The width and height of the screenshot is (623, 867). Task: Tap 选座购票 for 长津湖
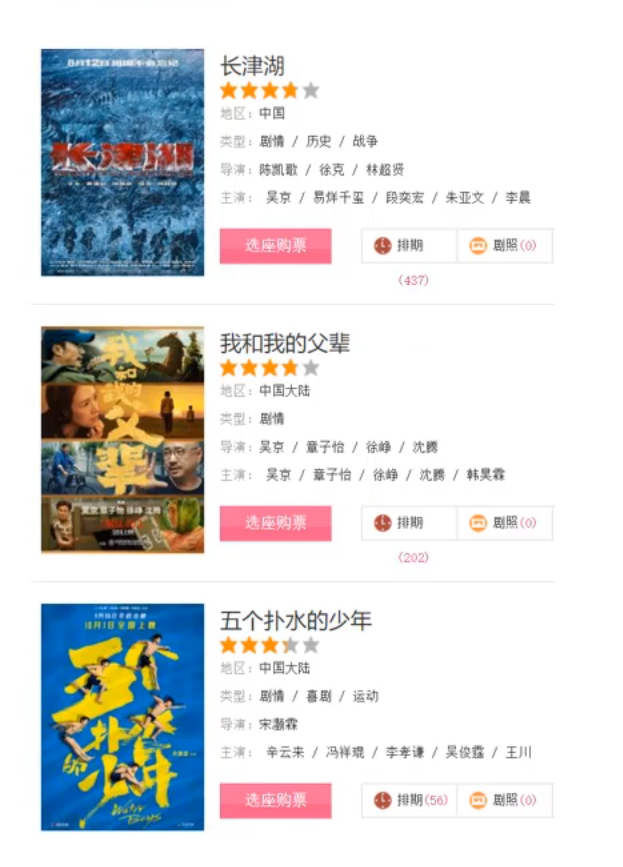[275, 246]
